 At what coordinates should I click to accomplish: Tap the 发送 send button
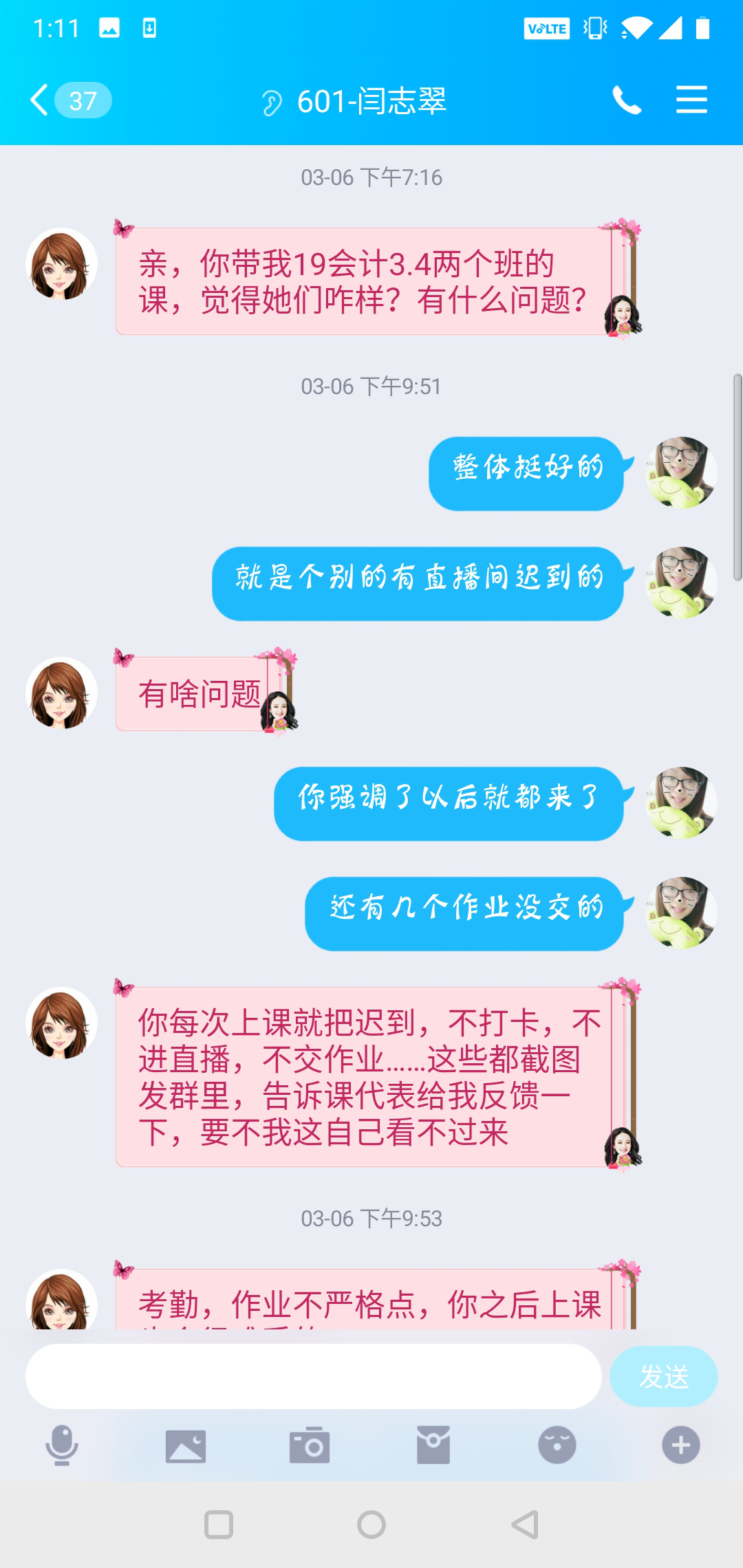coord(663,1377)
